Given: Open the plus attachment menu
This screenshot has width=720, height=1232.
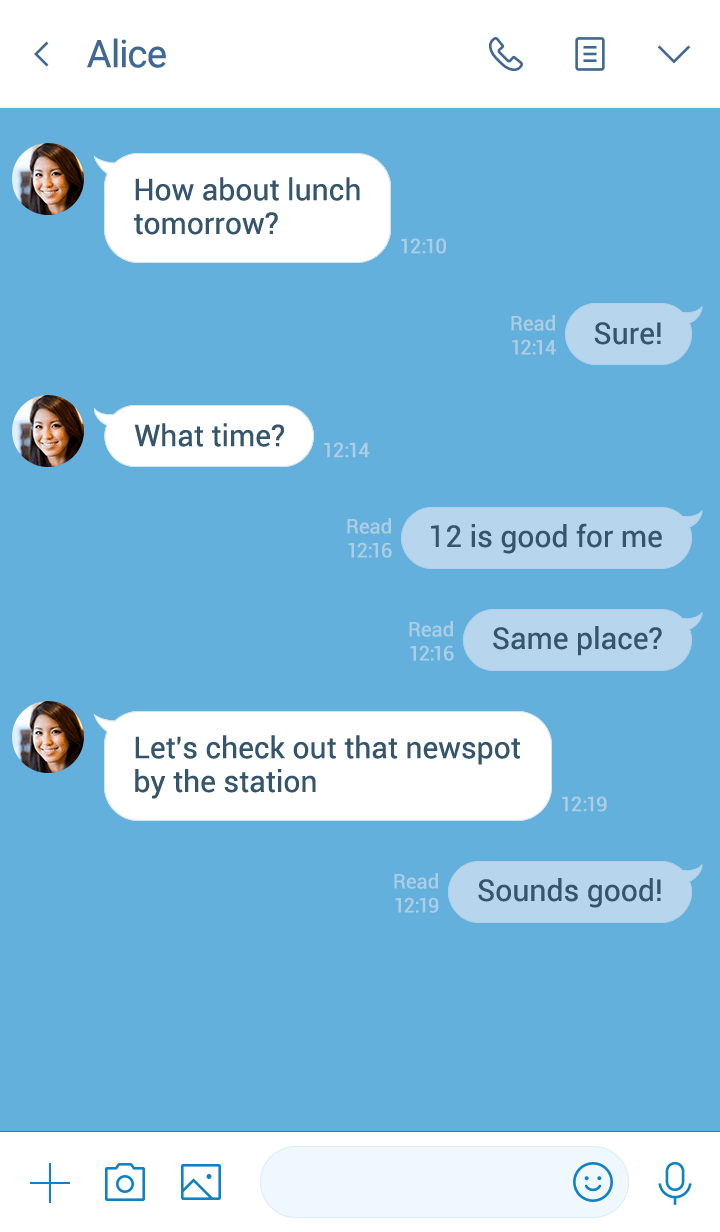Looking at the screenshot, I should [x=50, y=1183].
